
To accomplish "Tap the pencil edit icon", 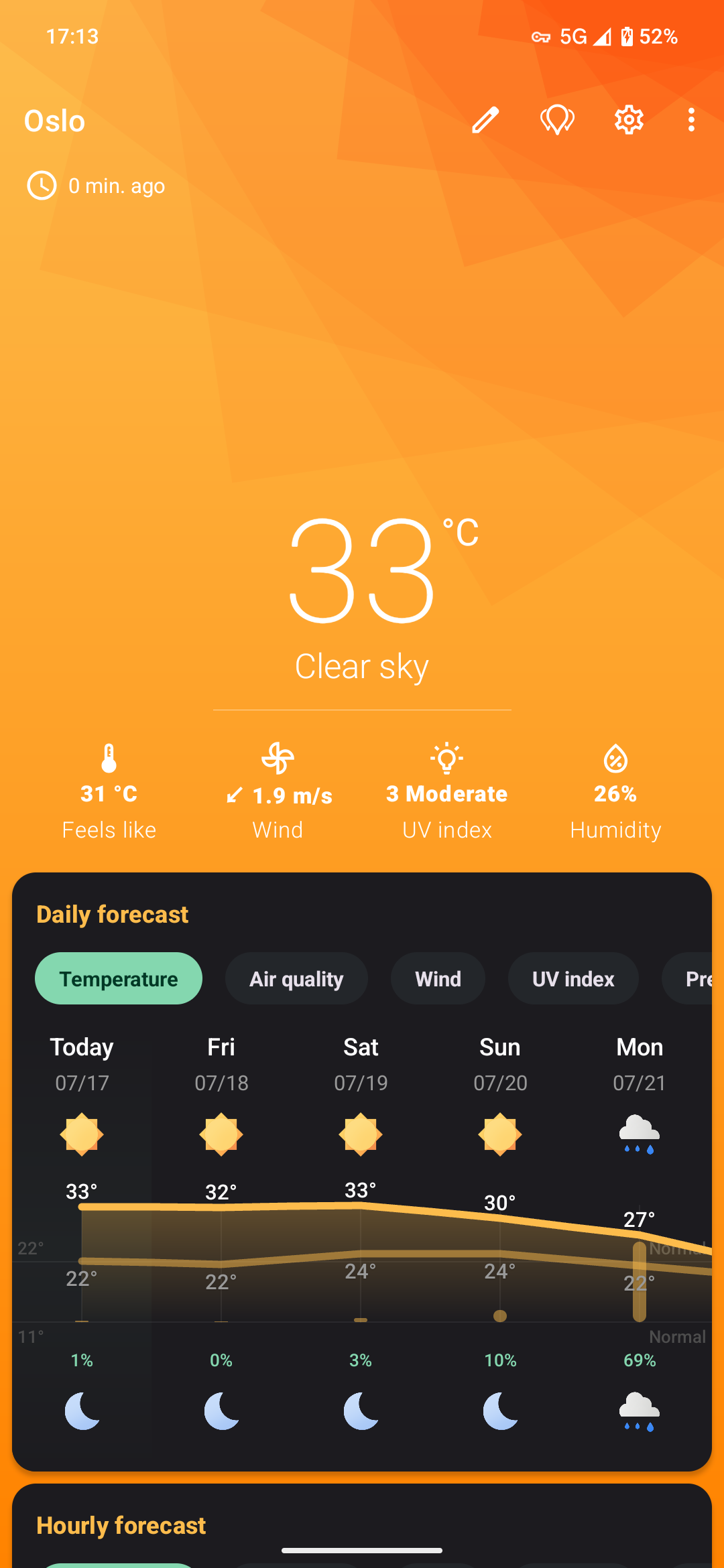I will point(485,121).
